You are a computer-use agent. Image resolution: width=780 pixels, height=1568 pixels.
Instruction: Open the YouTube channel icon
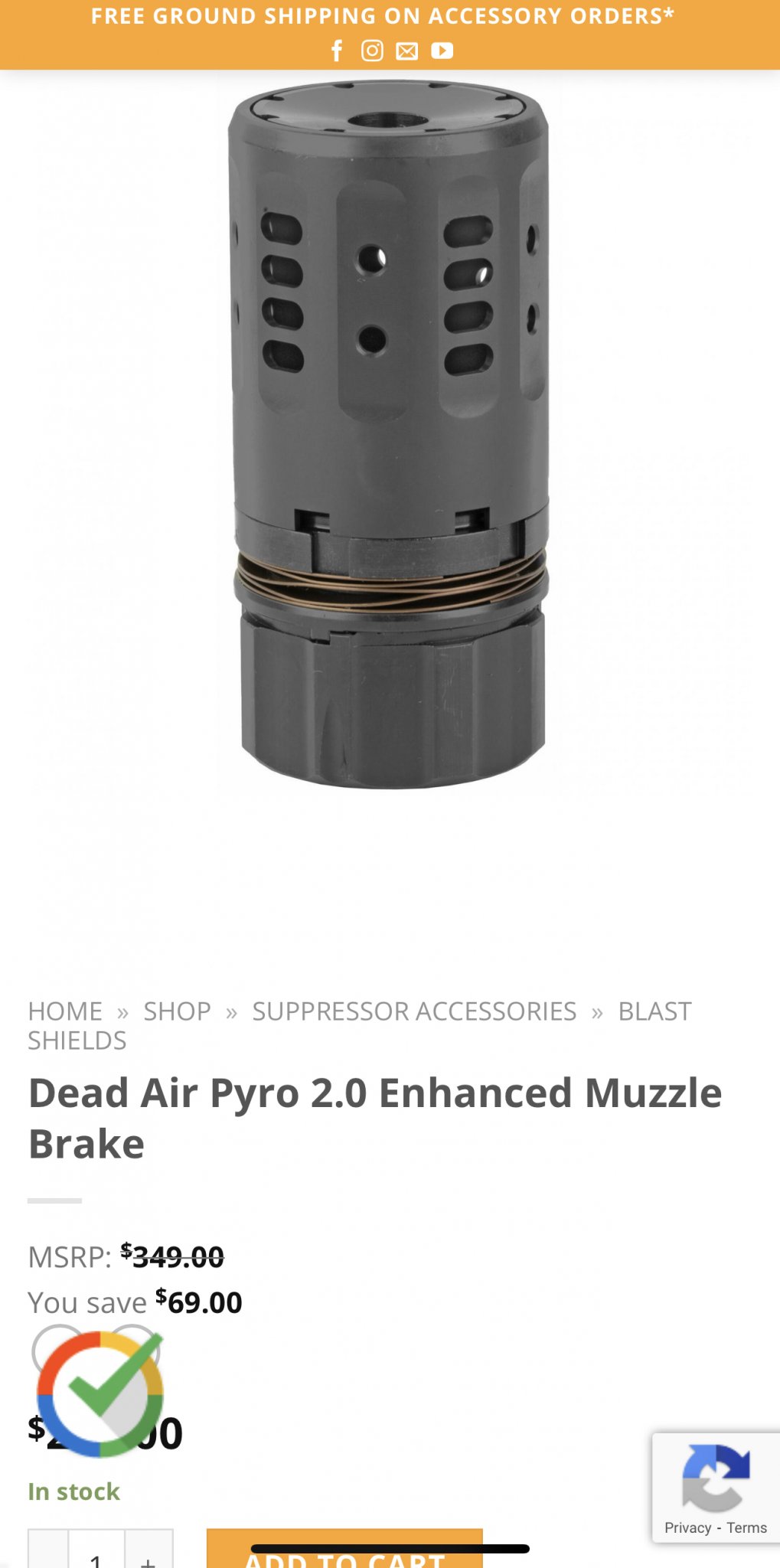coord(442,51)
